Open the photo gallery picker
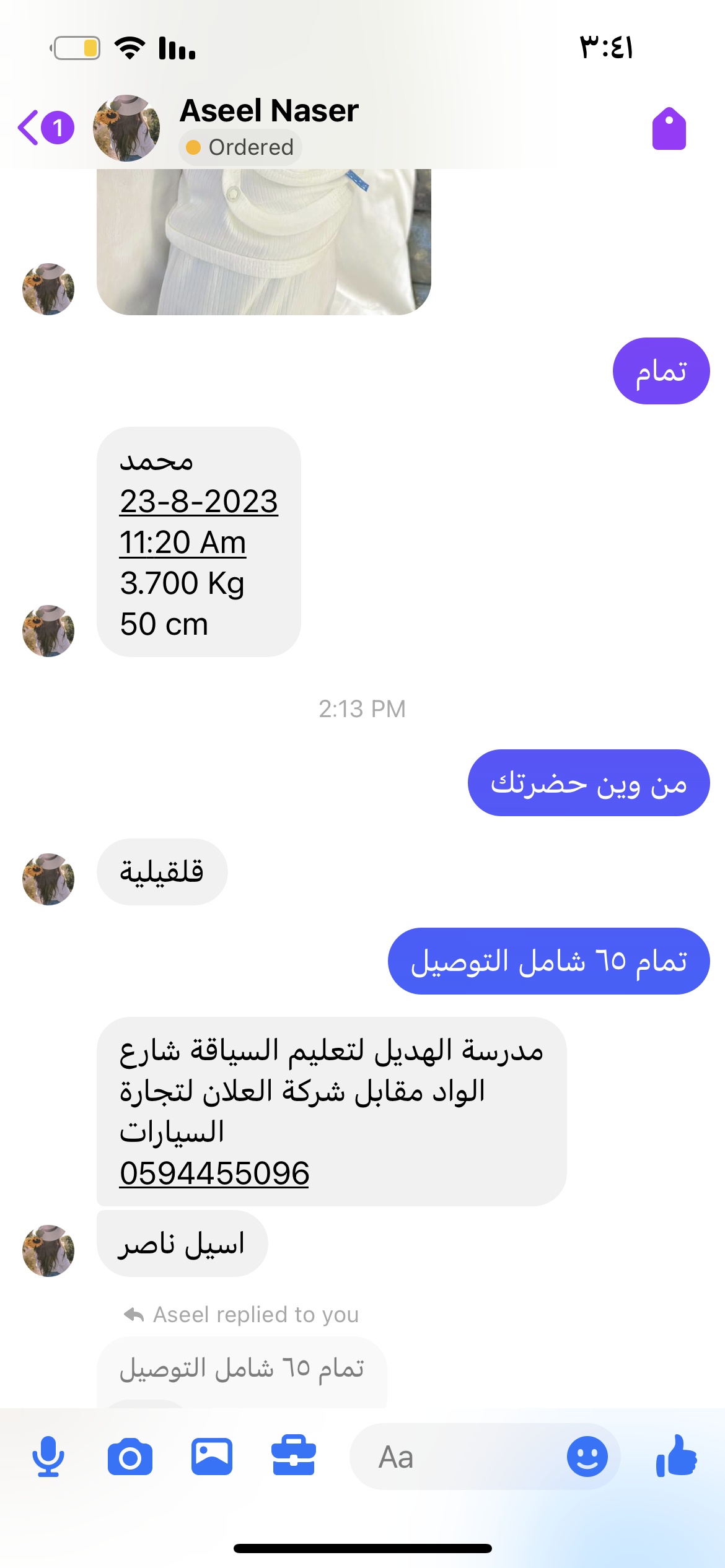The width and height of the screenshot is (725, 1568). pos(212,1457)
